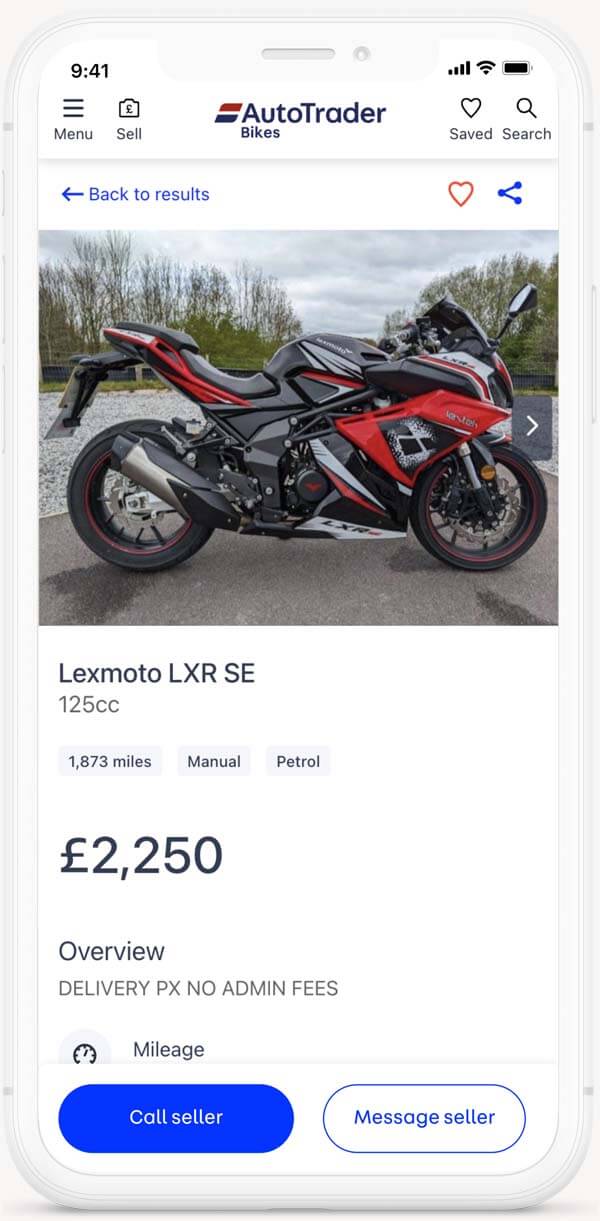Share this bike listing

[510, 193]
